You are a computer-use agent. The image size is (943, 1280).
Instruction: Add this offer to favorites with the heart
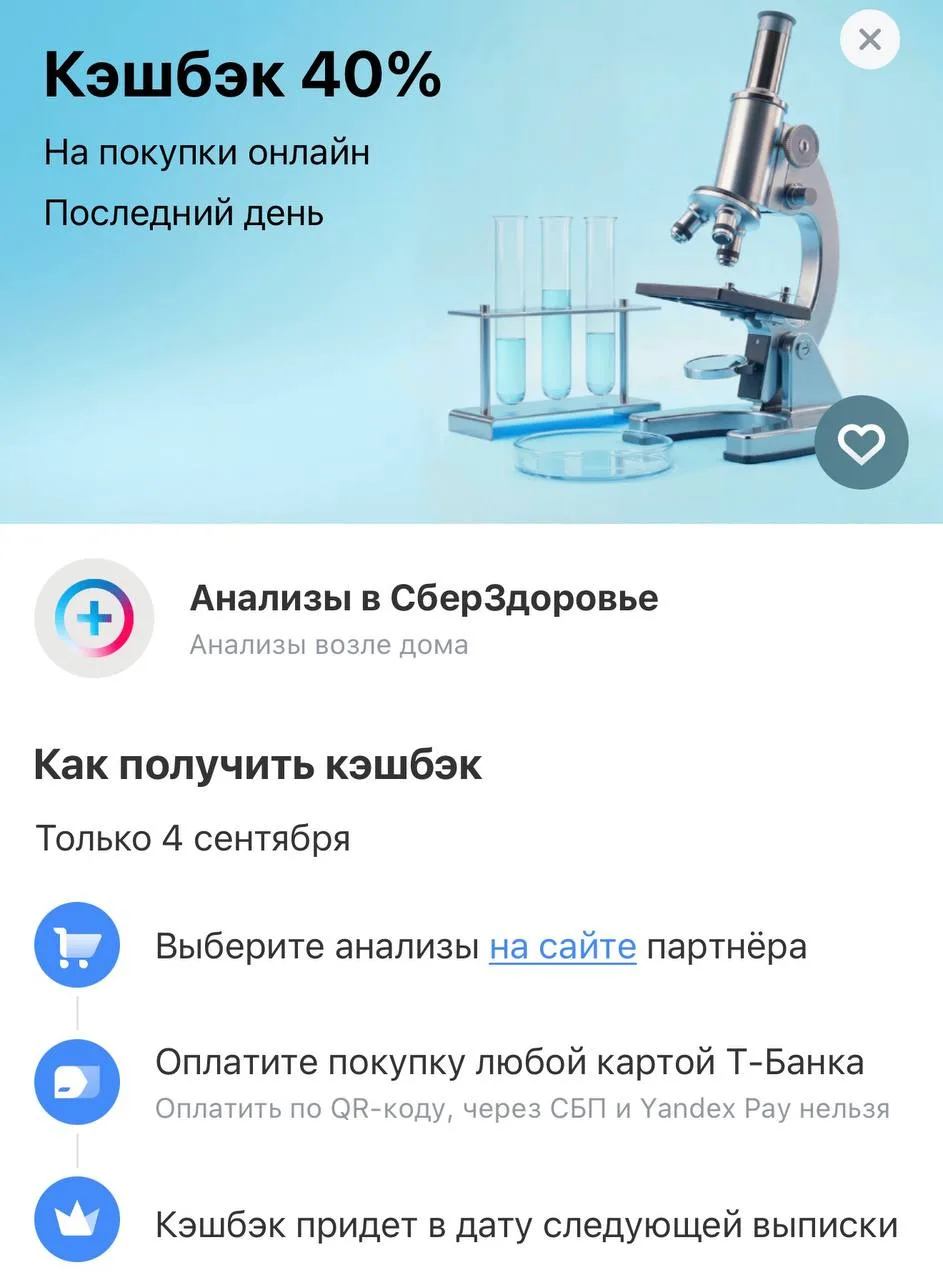862,443
